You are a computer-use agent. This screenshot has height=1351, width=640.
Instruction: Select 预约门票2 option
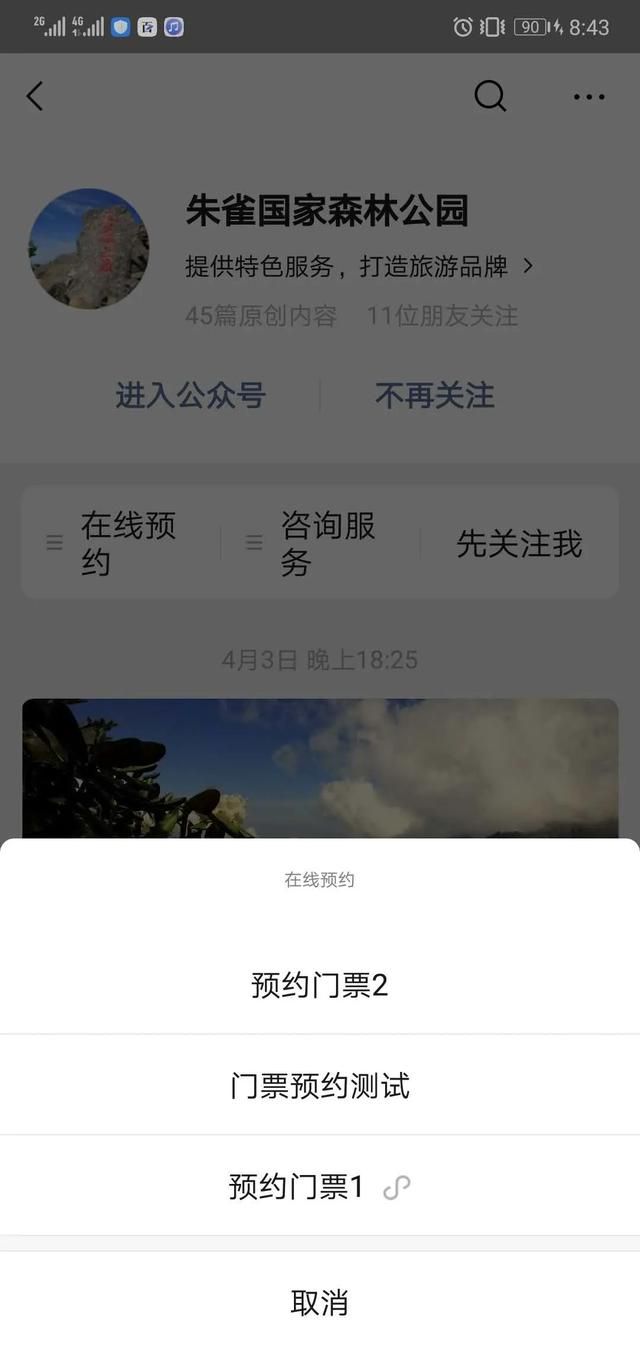(x=319, y=985)
